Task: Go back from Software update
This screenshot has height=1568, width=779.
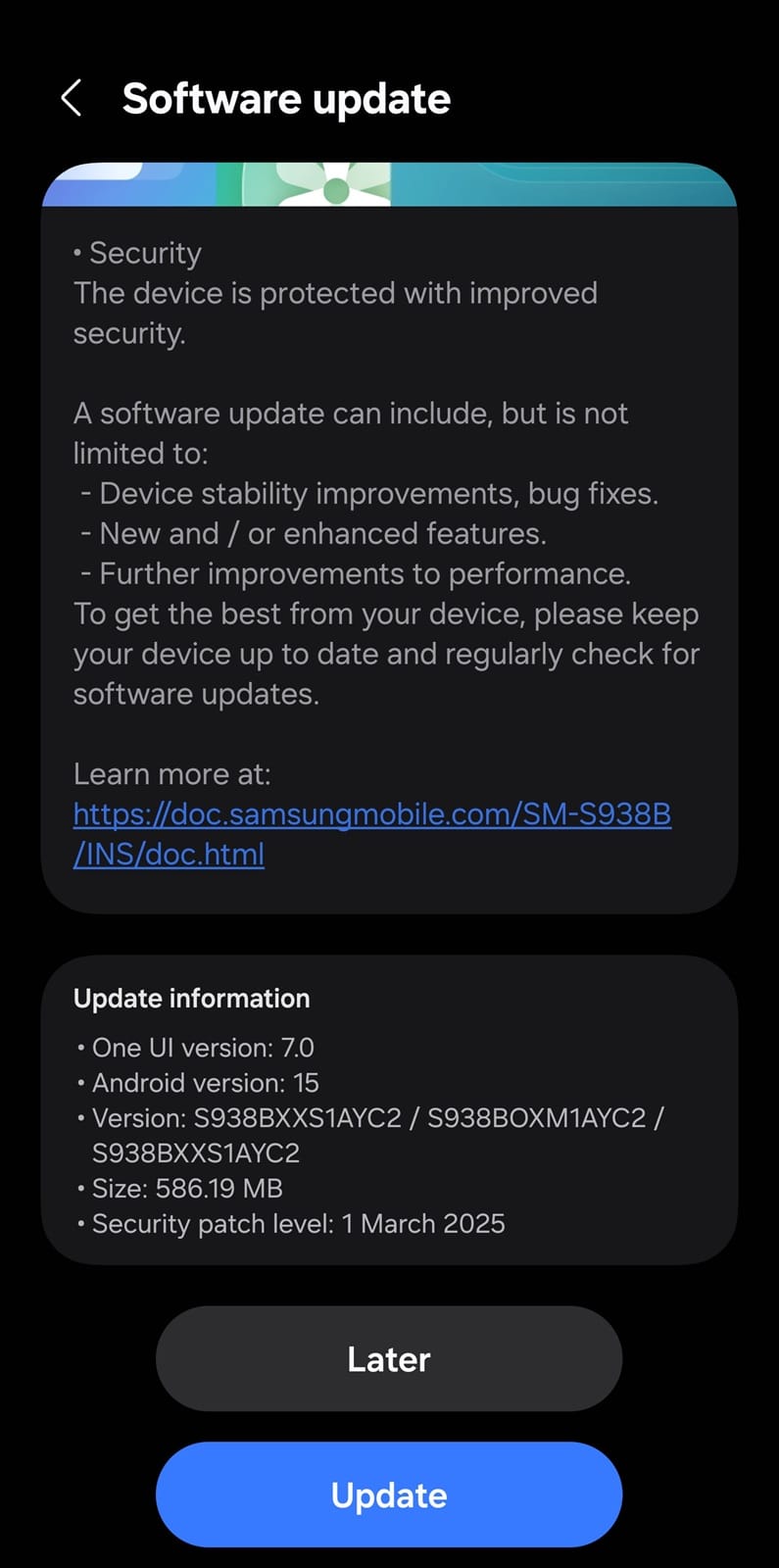Action: pos(71,99)
